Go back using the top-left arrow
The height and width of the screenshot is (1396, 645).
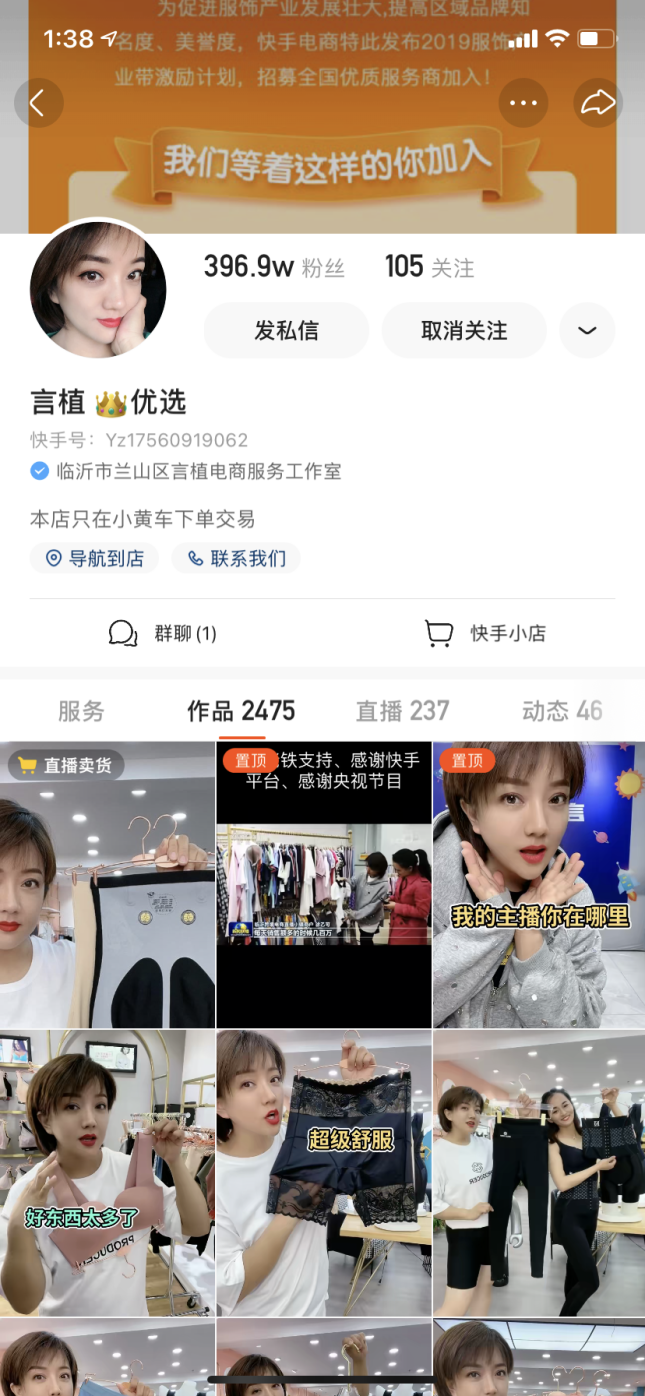tap(38, 103)
